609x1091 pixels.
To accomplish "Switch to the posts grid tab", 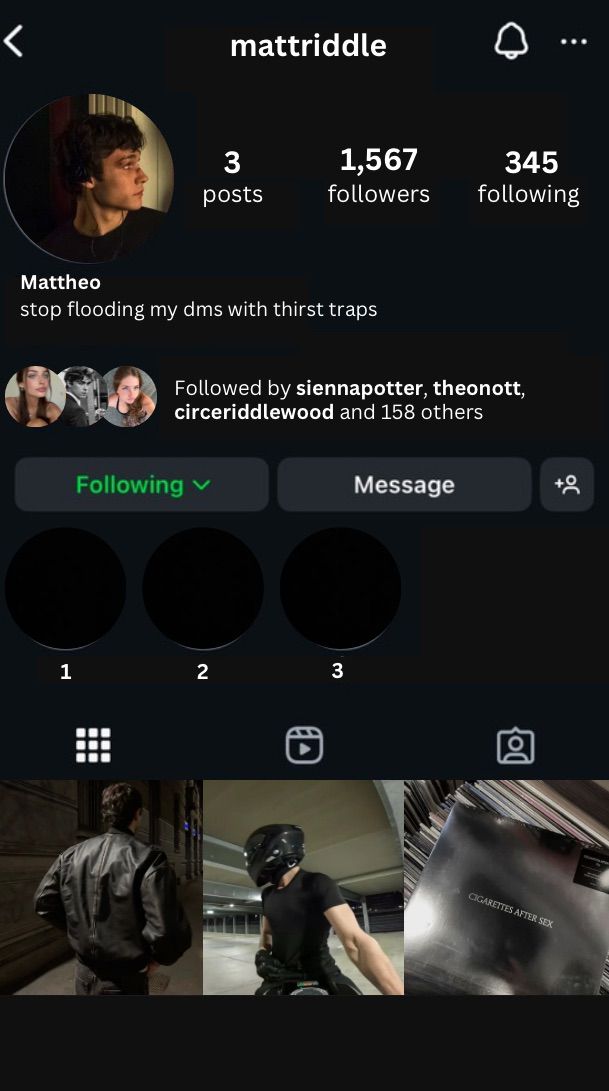I will [x=93, y=745].
